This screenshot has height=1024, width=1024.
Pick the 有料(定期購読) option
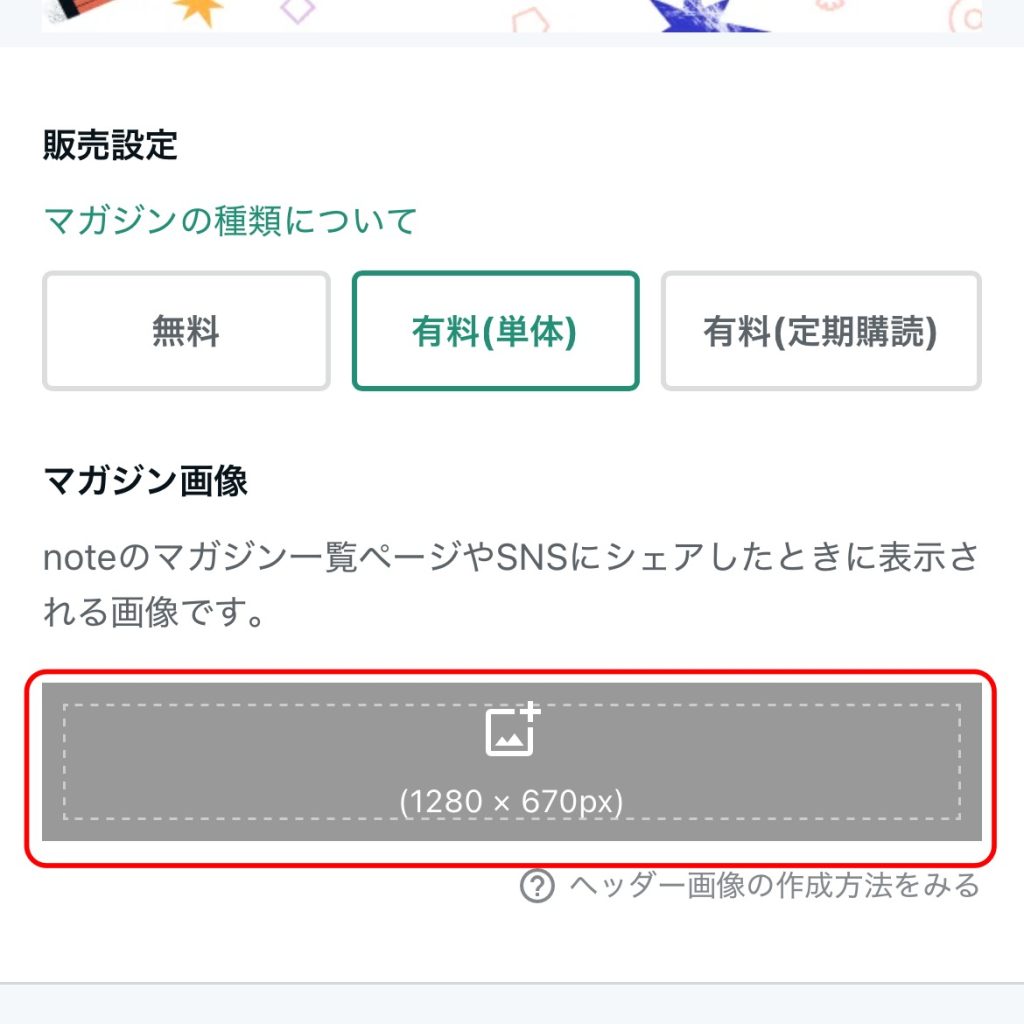point(820,331)
